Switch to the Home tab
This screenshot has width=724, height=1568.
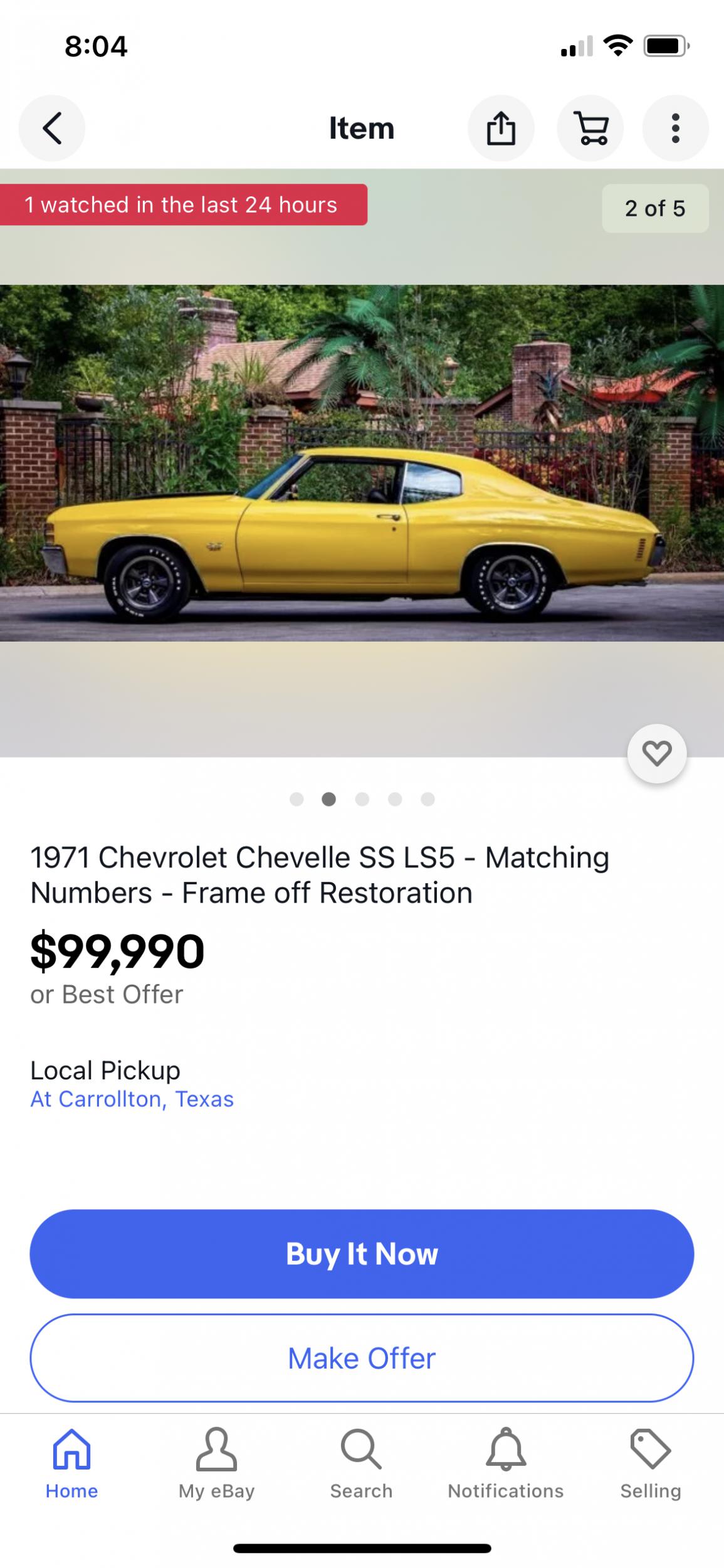coord(71,1465)
